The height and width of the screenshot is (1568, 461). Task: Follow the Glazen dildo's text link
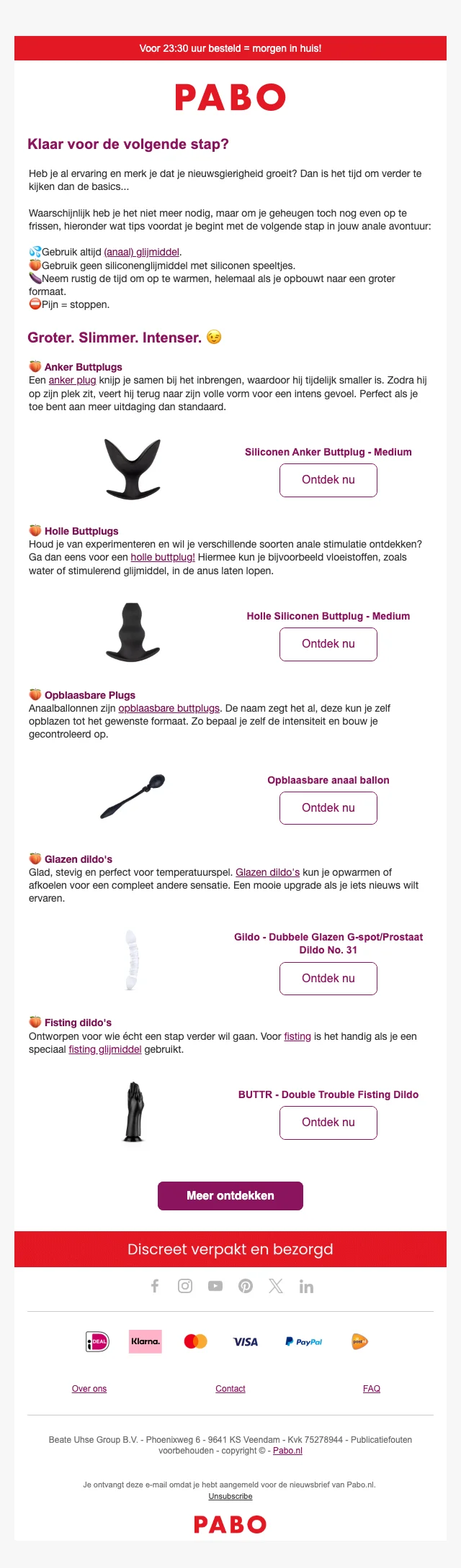267,873
